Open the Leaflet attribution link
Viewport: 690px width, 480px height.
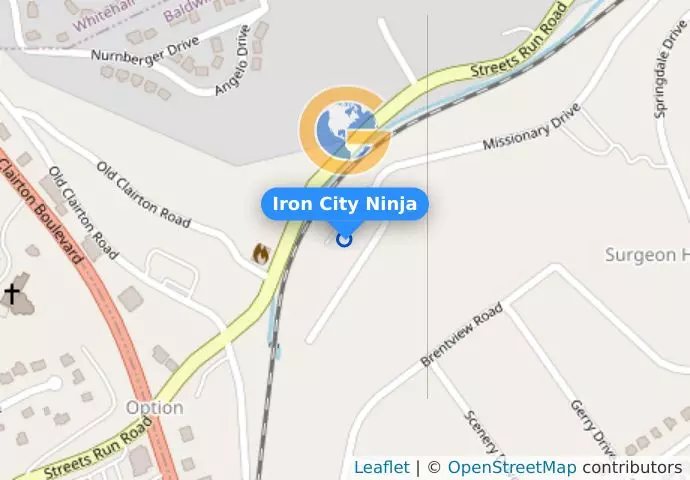(381, 467)
